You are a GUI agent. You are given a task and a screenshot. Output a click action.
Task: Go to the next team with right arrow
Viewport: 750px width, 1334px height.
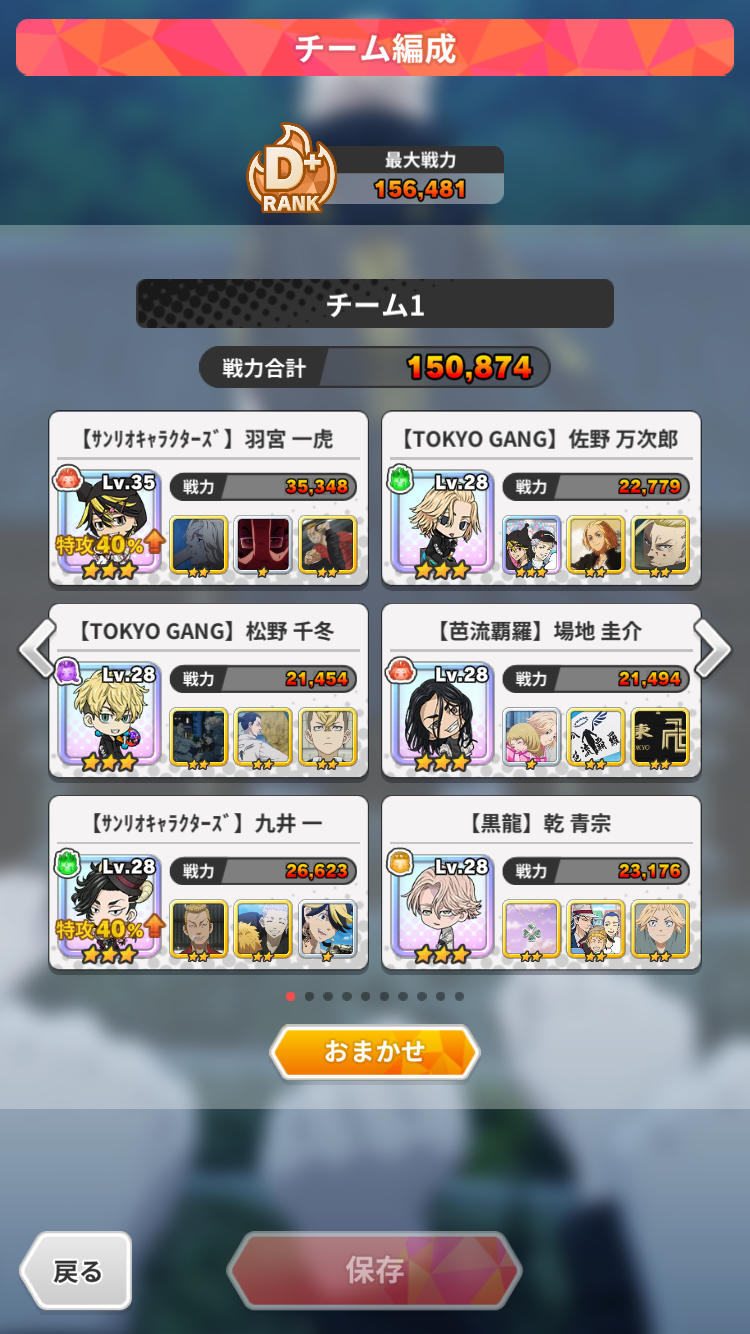714,649
